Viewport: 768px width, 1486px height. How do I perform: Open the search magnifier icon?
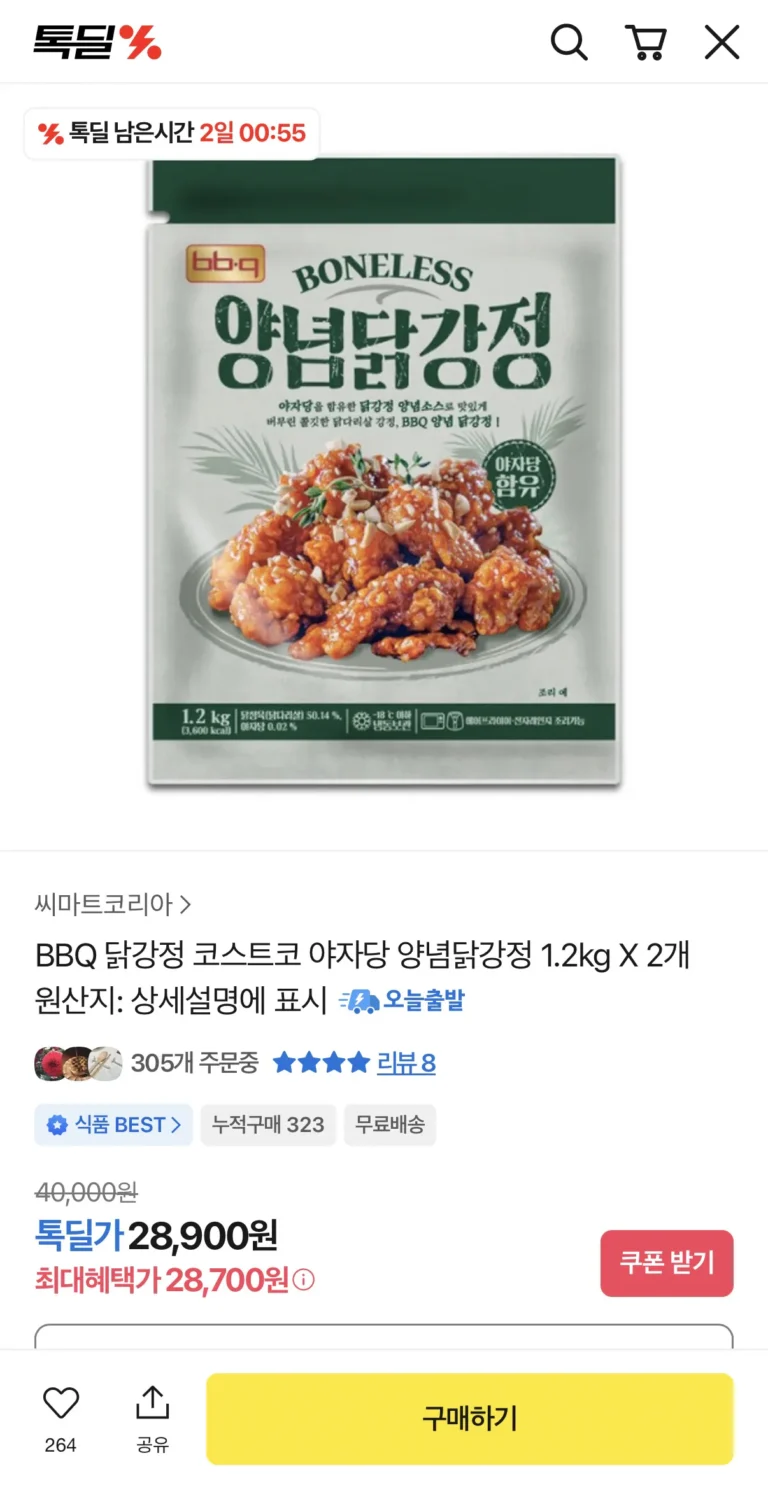(x=569, y=42)
